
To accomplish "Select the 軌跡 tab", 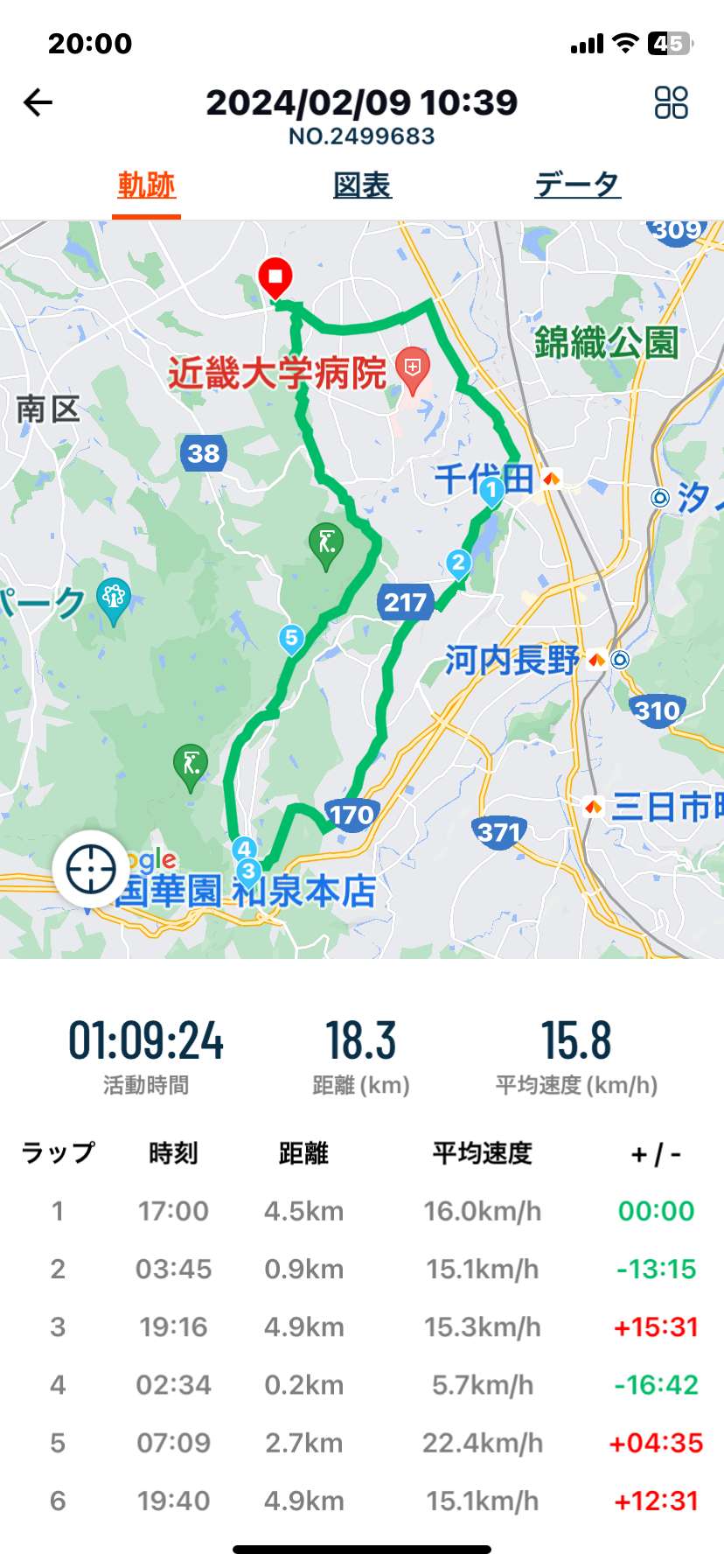I will tap(147, 185).
